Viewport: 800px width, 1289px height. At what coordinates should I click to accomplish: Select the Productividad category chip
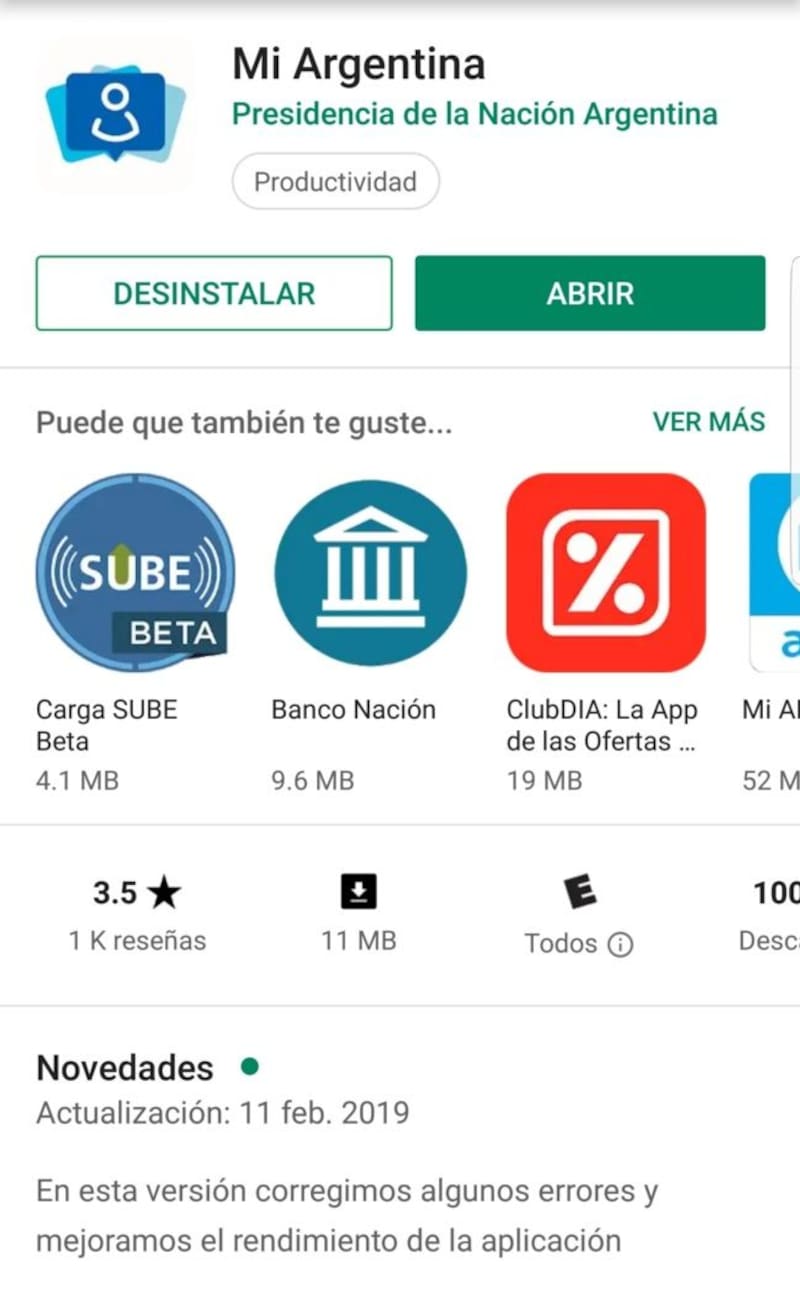point(335,182)
